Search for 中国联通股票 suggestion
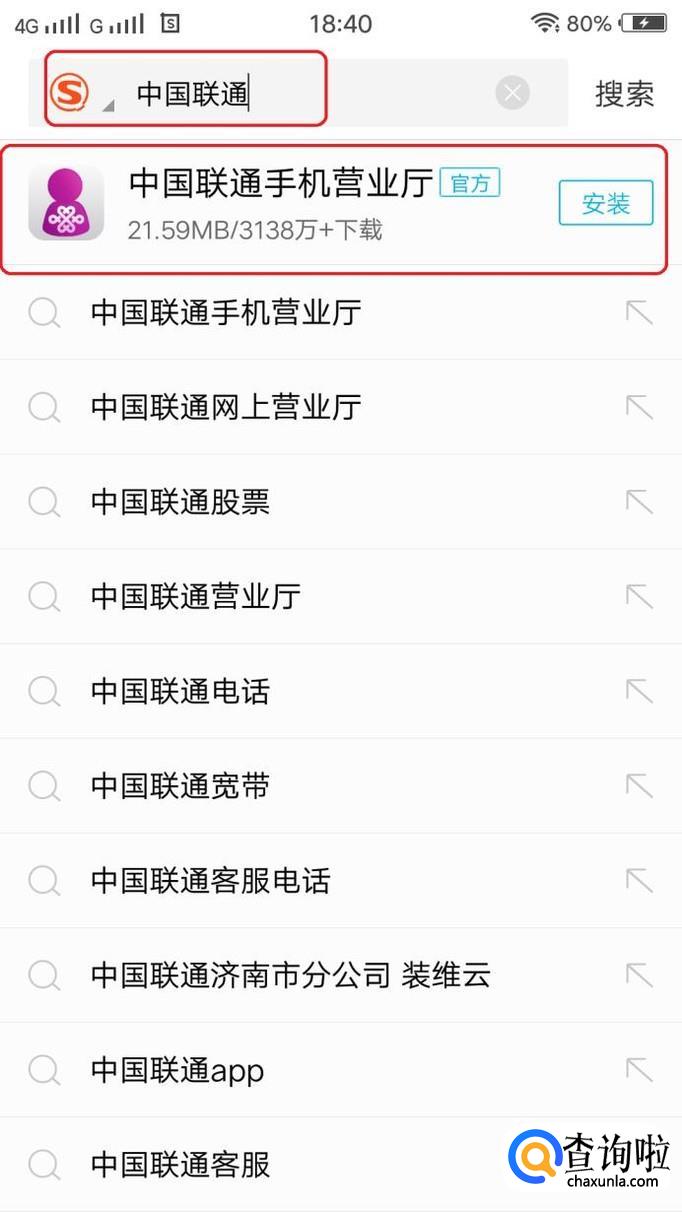Image resolution: width=682 pixels, height=1212 pixels. pyautogui.click(x=180, y=502)
